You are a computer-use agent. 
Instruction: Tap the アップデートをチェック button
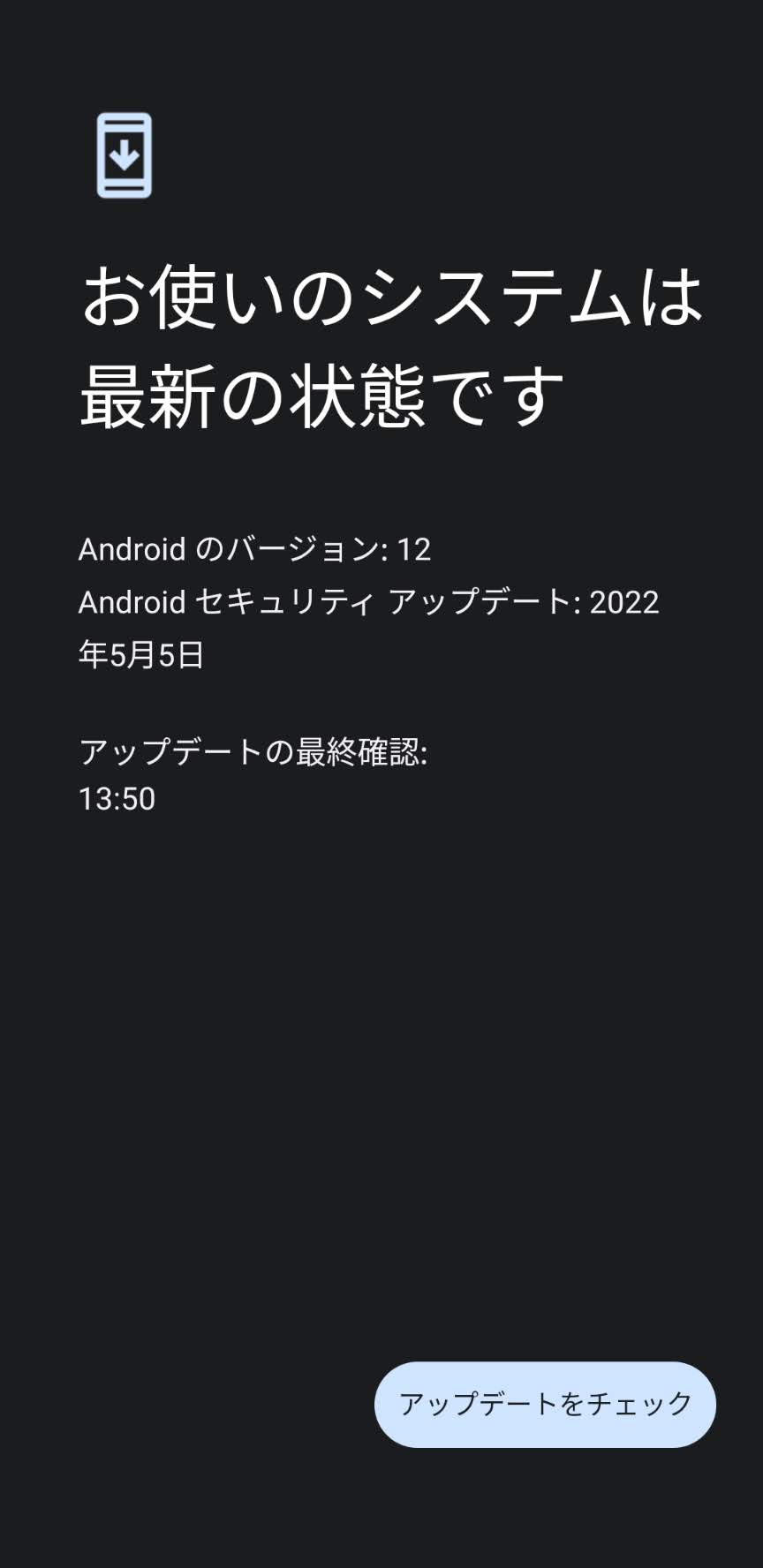tap(545, 1404)
